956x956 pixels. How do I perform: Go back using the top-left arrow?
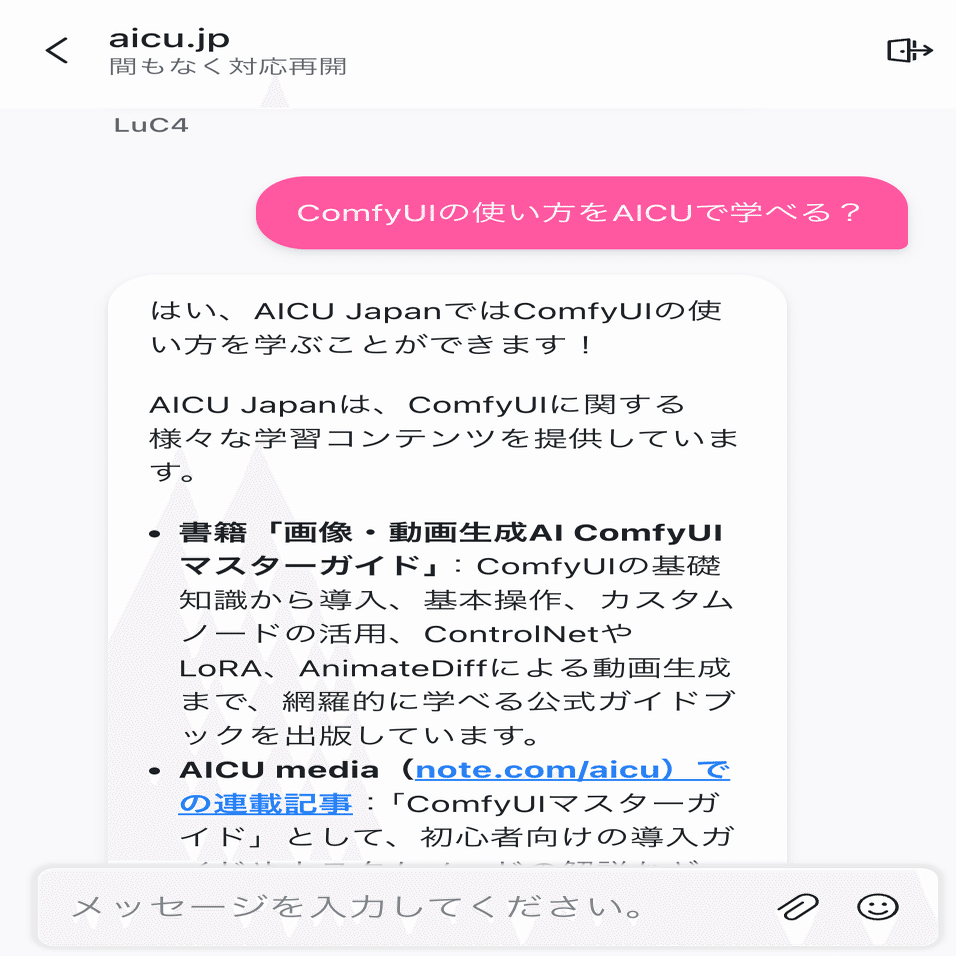57,51
